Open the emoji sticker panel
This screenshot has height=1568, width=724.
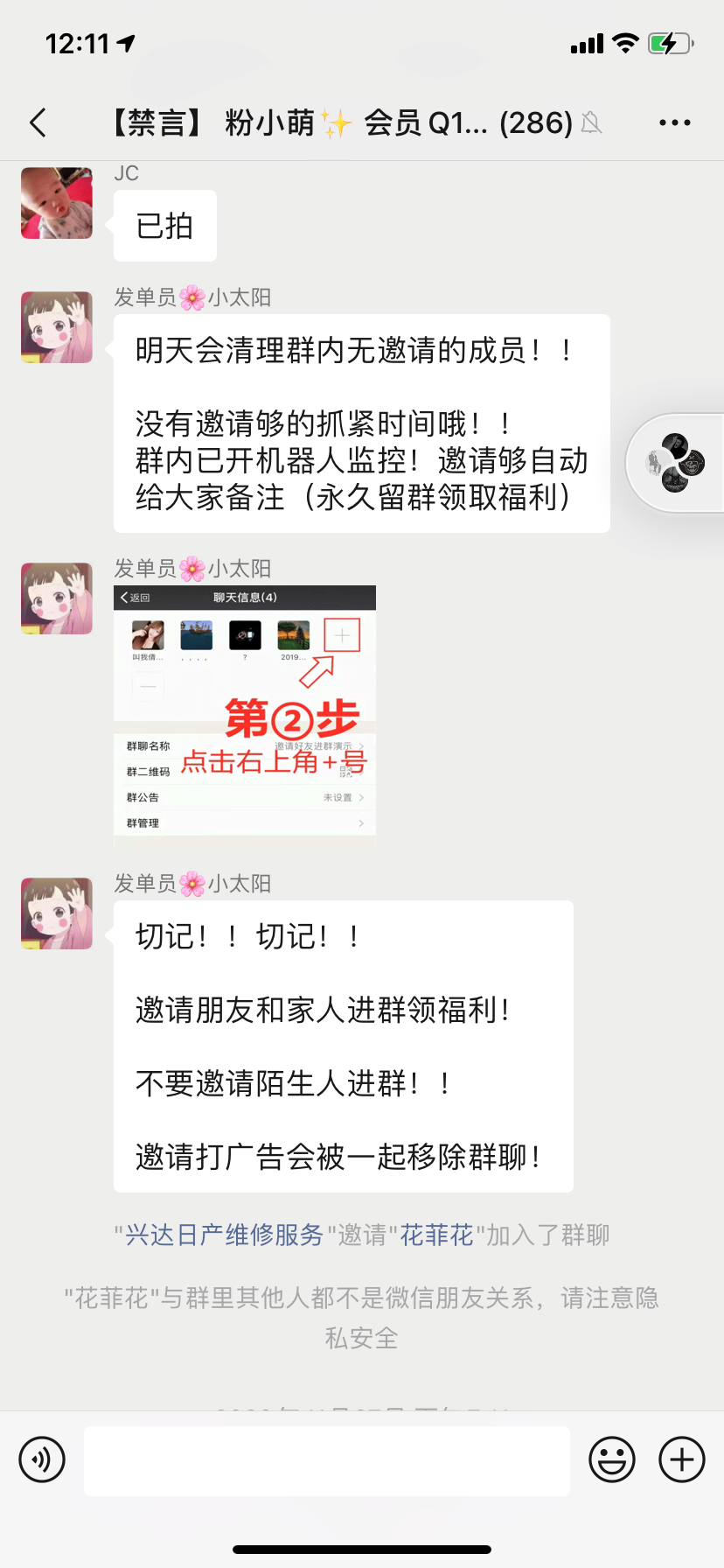pyautogui.click(x=611, y=1459)
